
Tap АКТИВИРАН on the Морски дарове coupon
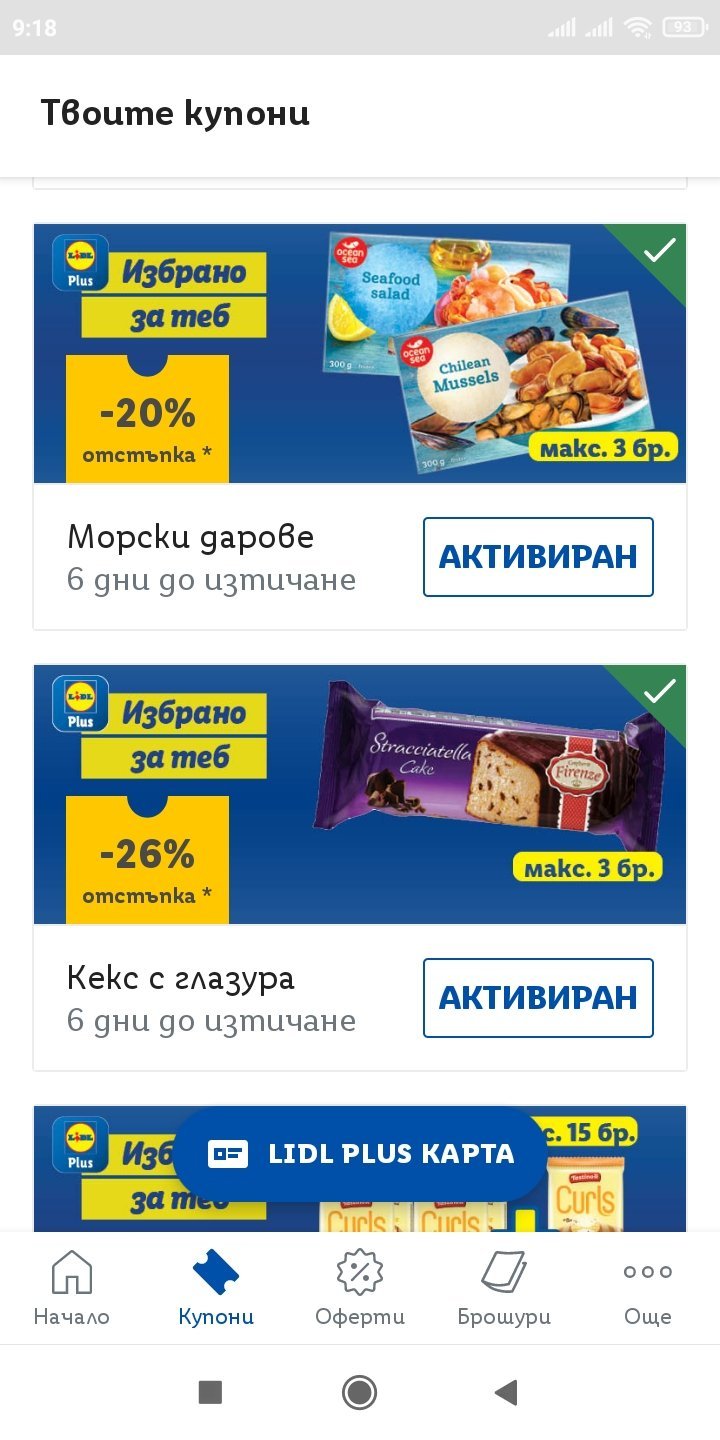click(x=538, y=557)
